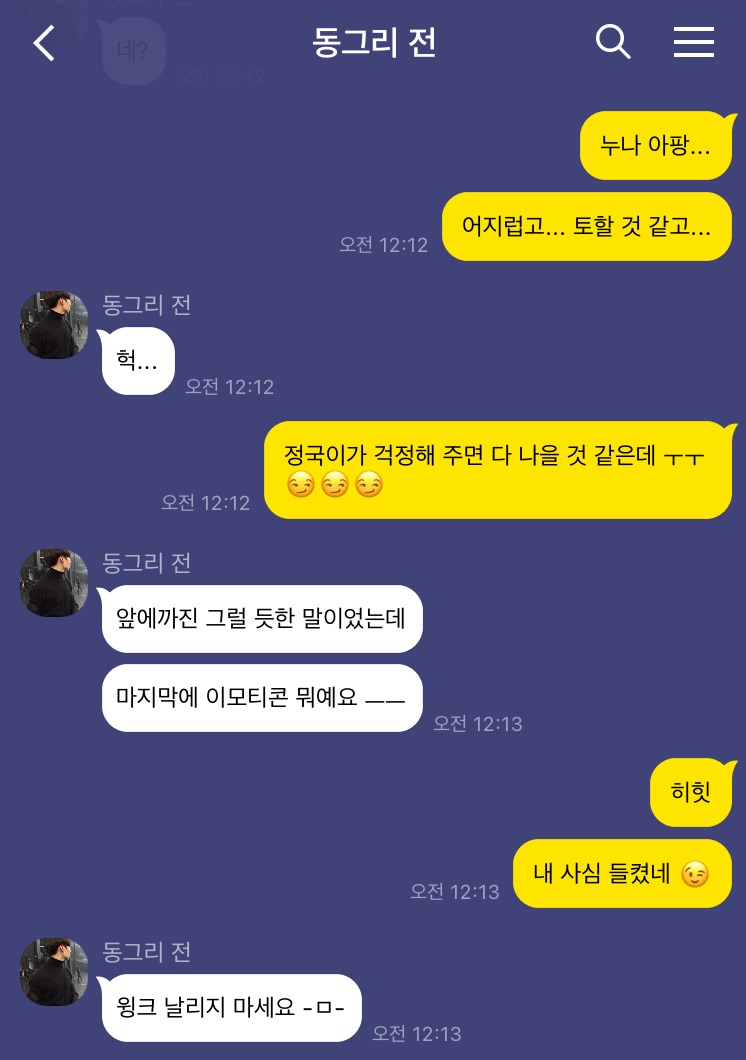Tap 동그리 전's avatar above 앞에까진 그럴 듯한 message
The height and width of the screenshot is (1060, 746).
point(54,583)
